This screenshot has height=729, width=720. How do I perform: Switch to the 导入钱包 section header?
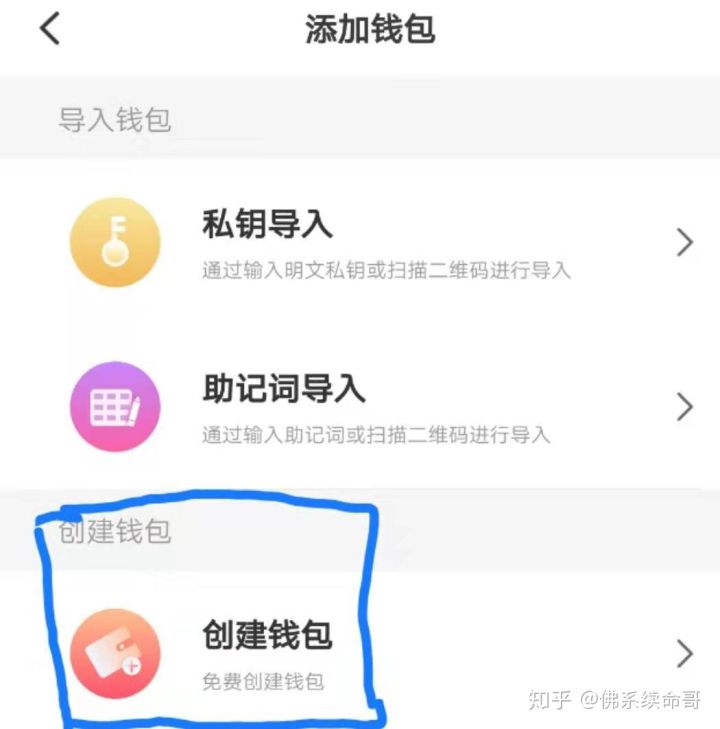pos(113,120)
